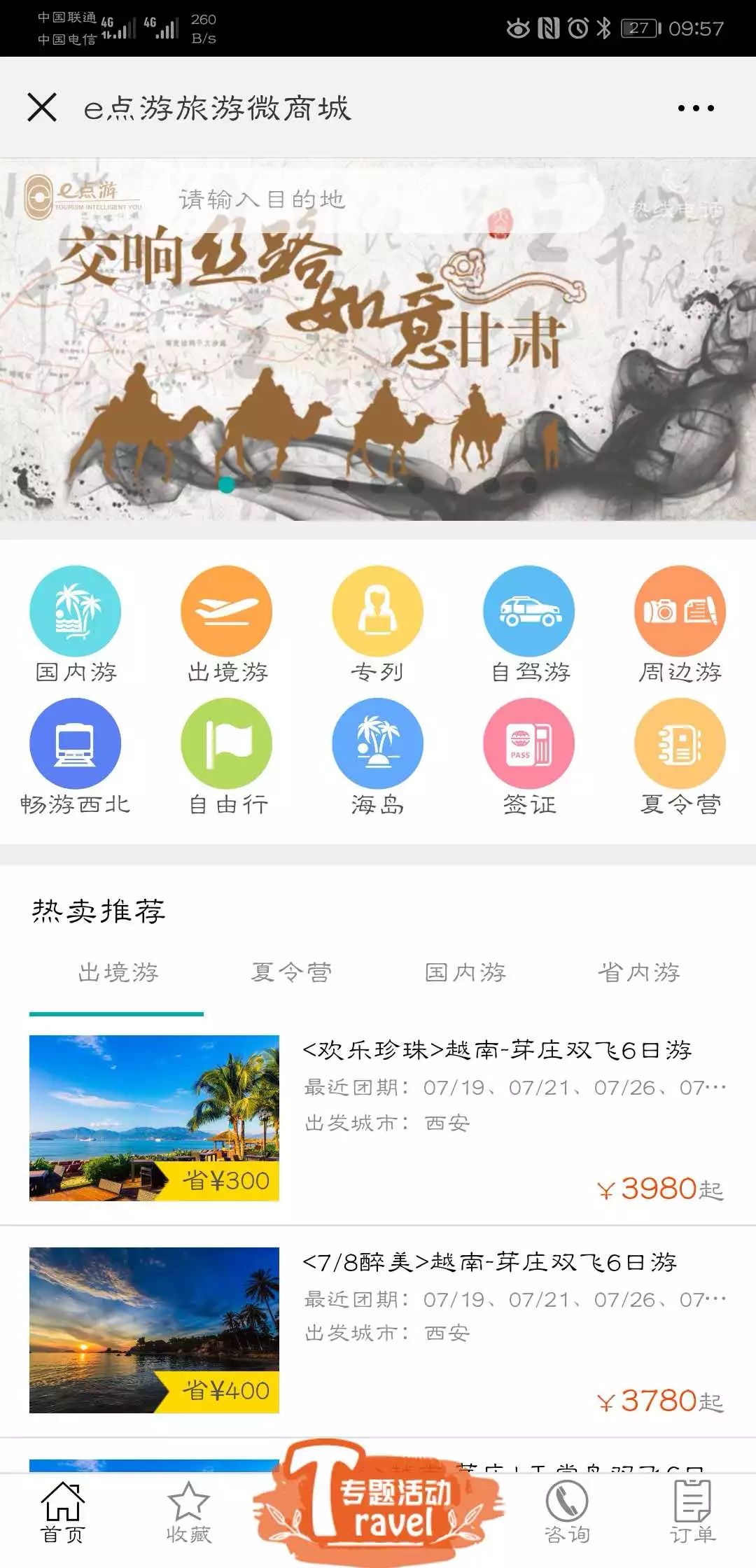
Task: Open the 签证 category
Action: tap(529, 757)
